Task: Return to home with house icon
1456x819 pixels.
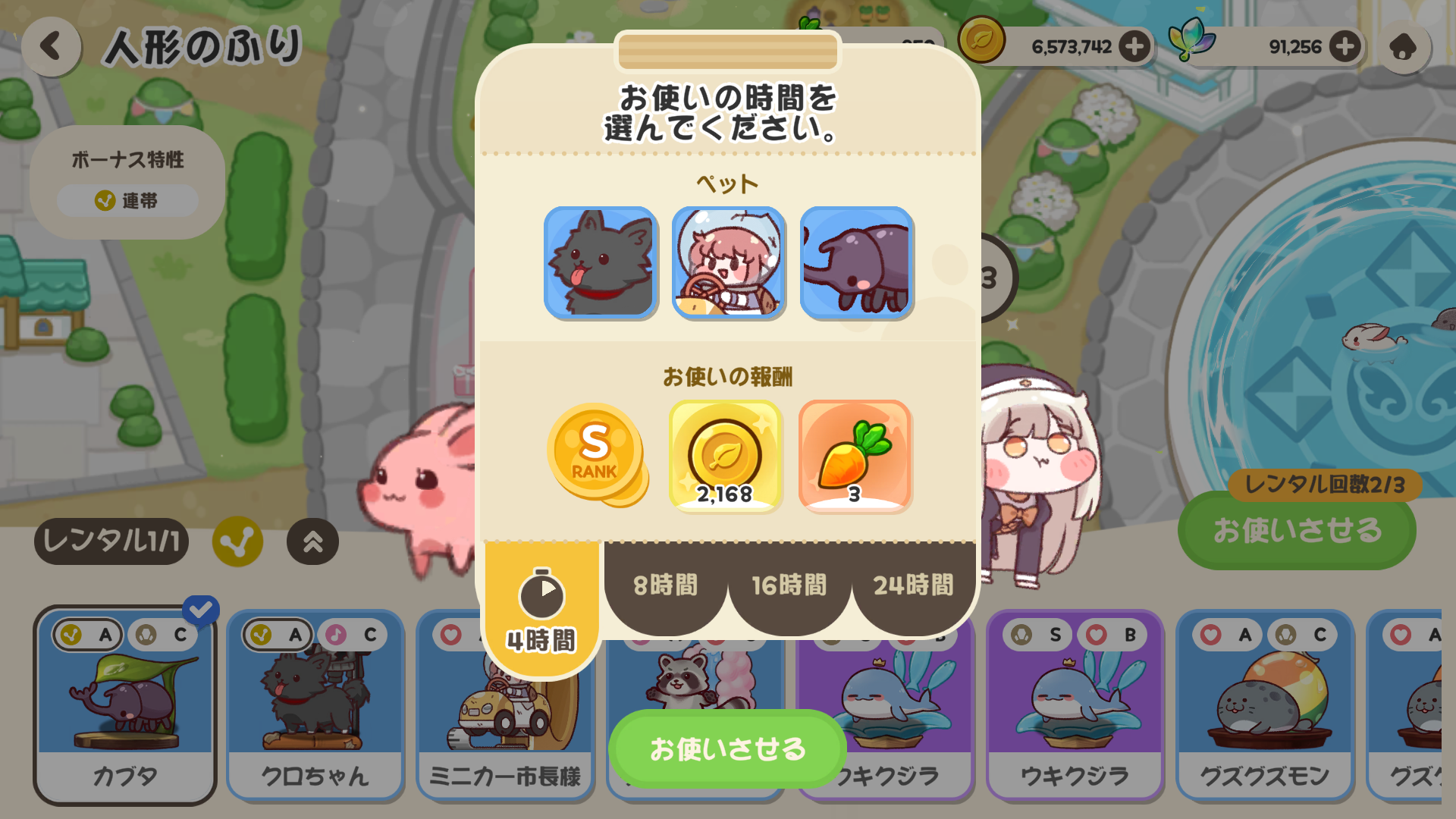Action: 1403,47
